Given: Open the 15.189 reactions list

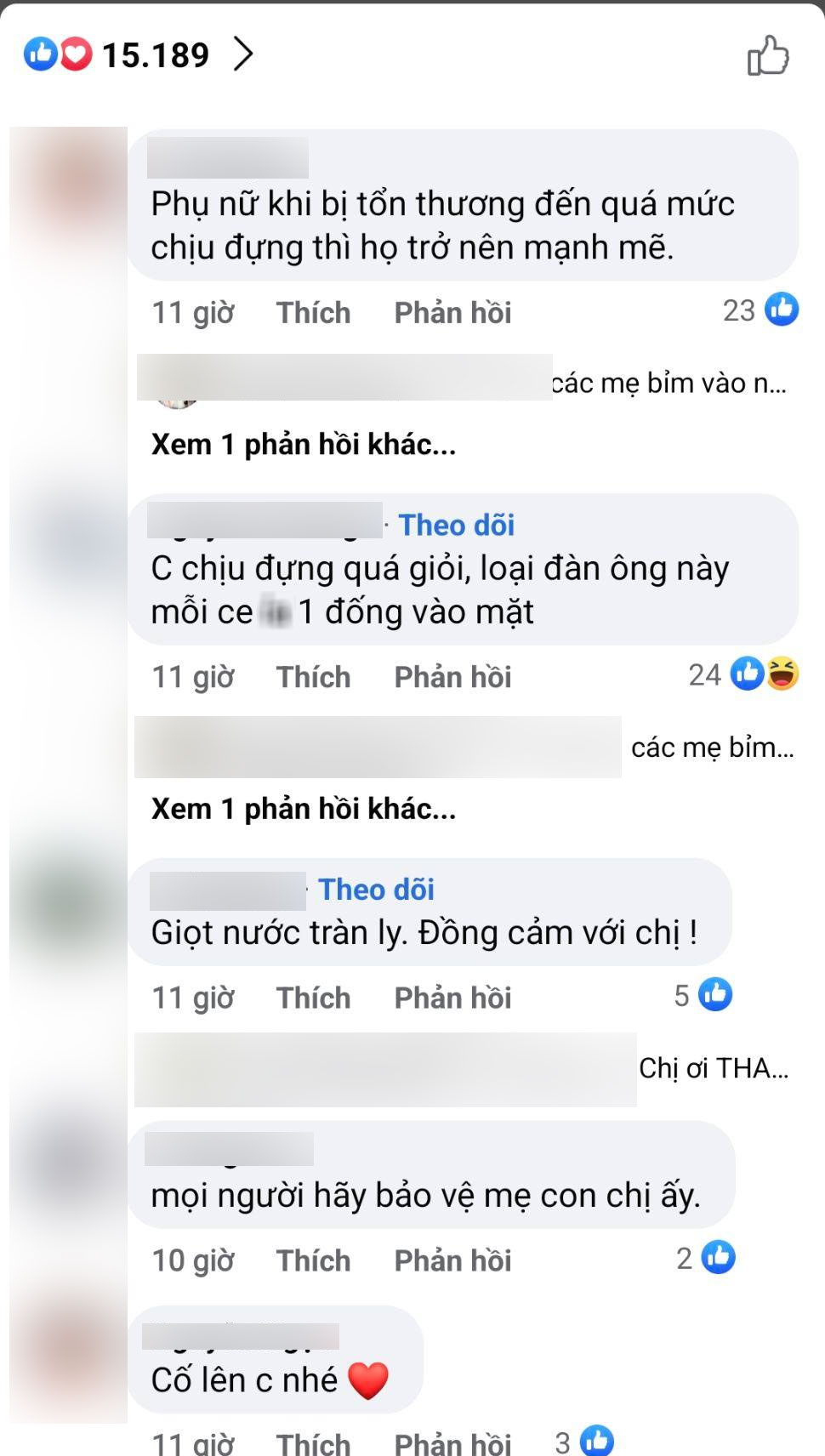Looking at the screenshot, I should [x=155, y=55].
